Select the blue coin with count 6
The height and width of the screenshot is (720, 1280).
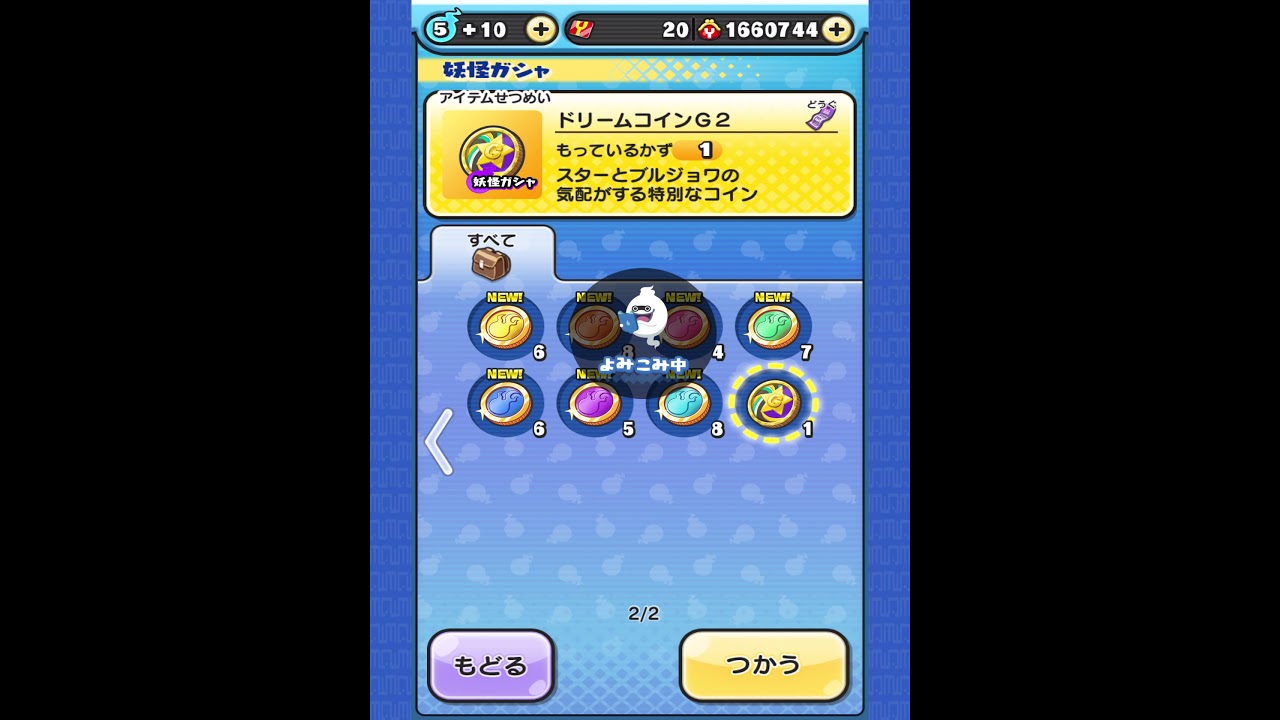coord(505,404)
